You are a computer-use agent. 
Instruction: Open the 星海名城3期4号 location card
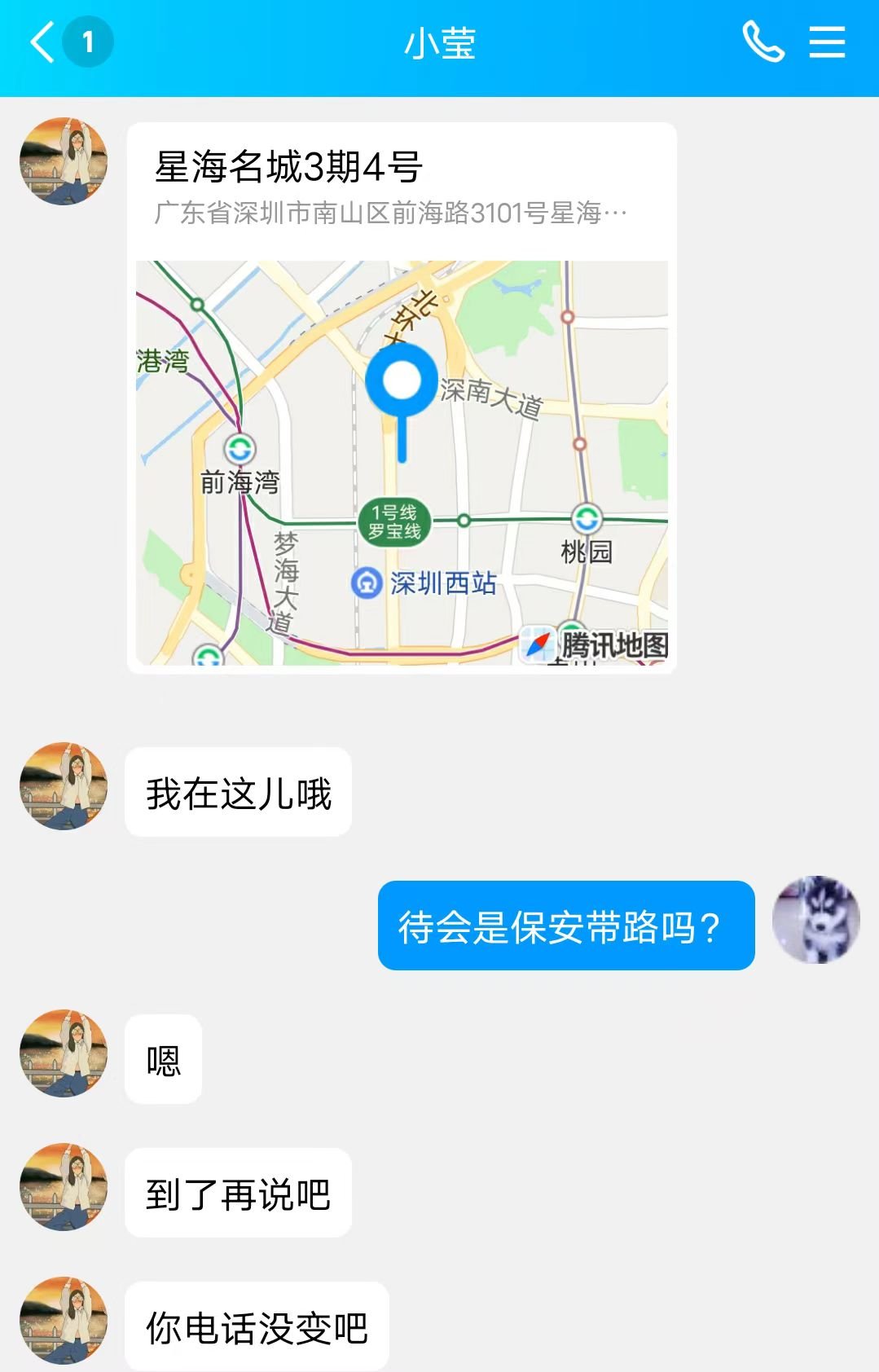click(x=402, y=398)
